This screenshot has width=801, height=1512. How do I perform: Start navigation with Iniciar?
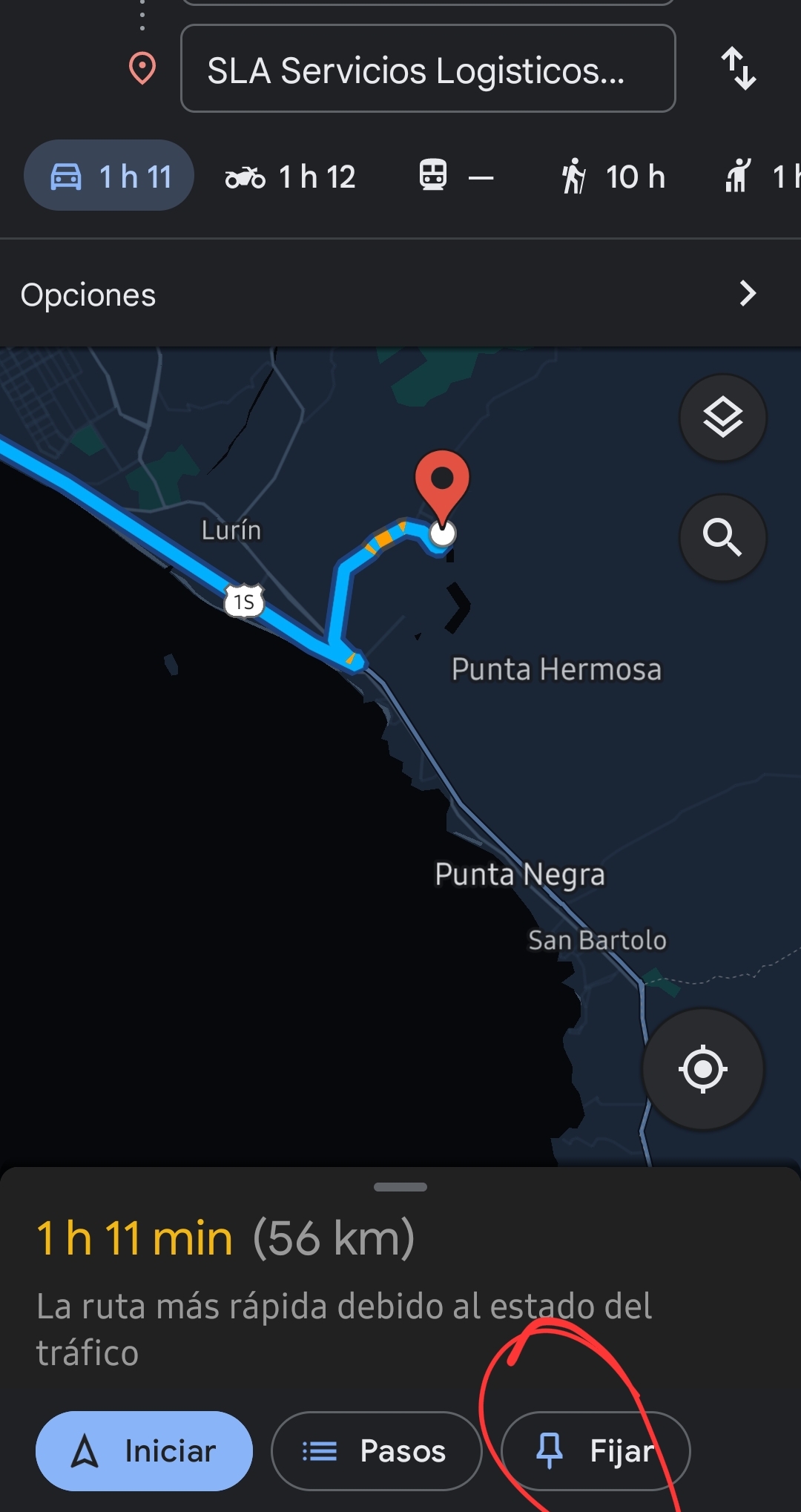[144, 1450]
